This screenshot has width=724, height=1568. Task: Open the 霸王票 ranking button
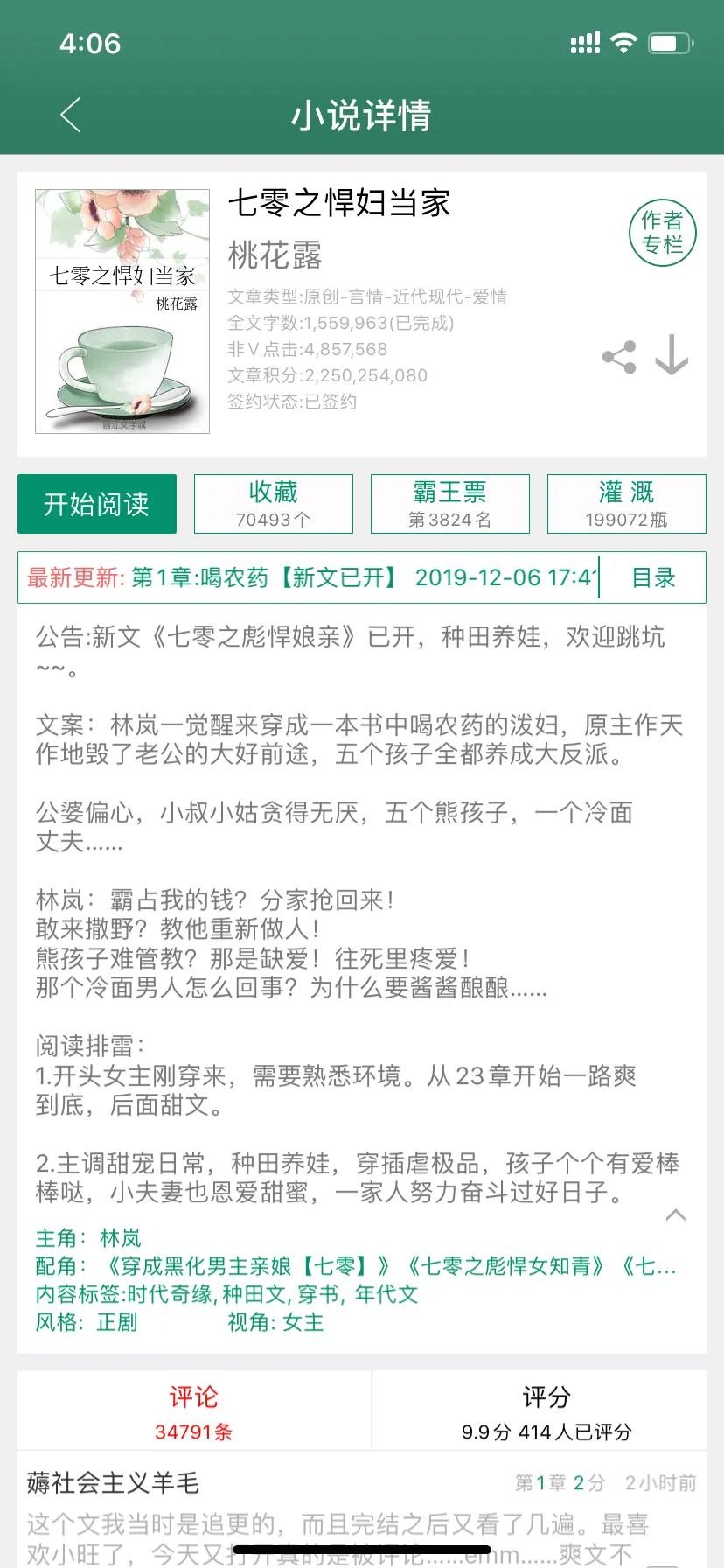pyautogui.click(x=450, y=504)
